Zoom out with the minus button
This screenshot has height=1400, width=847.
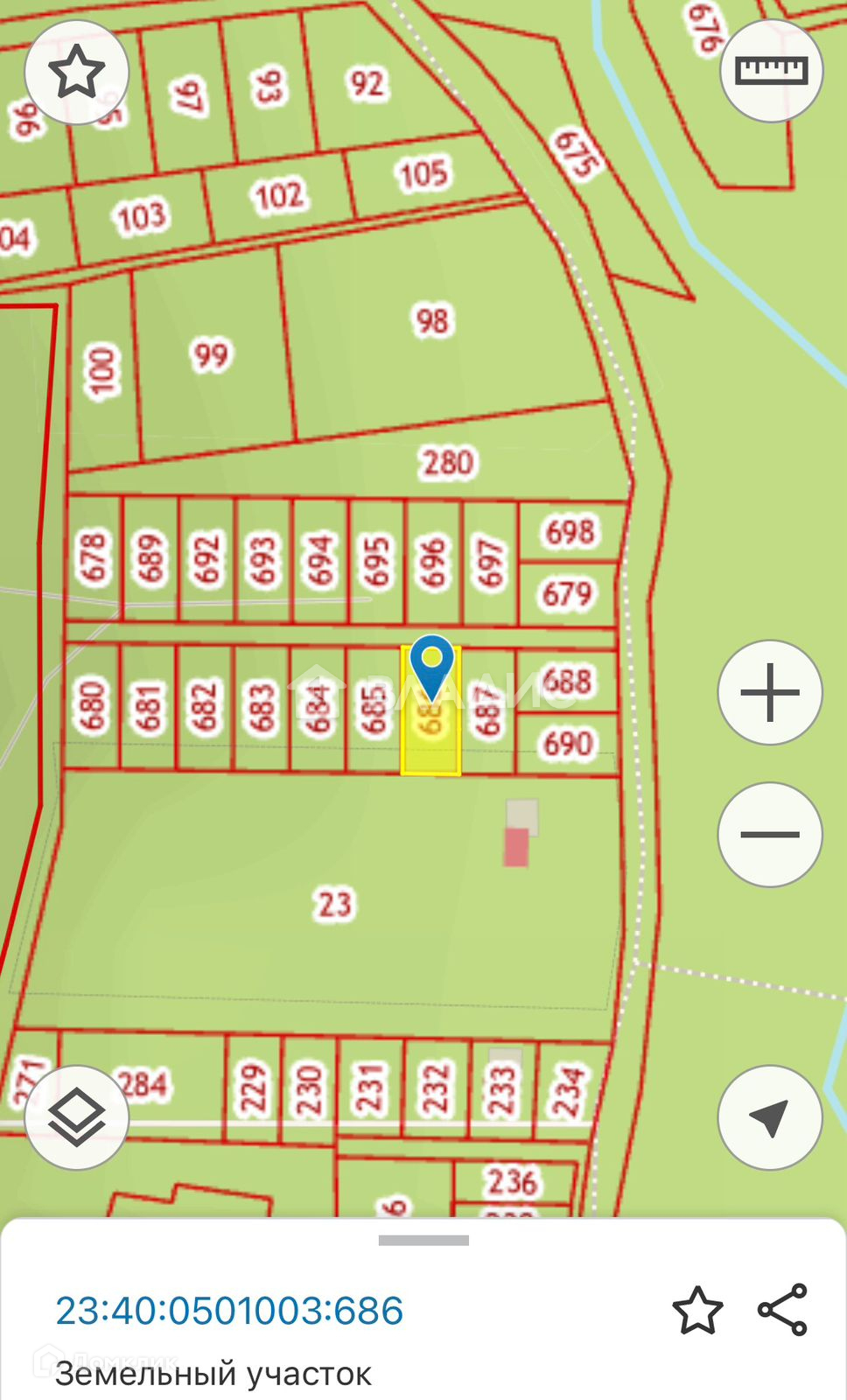pos(770,835)
